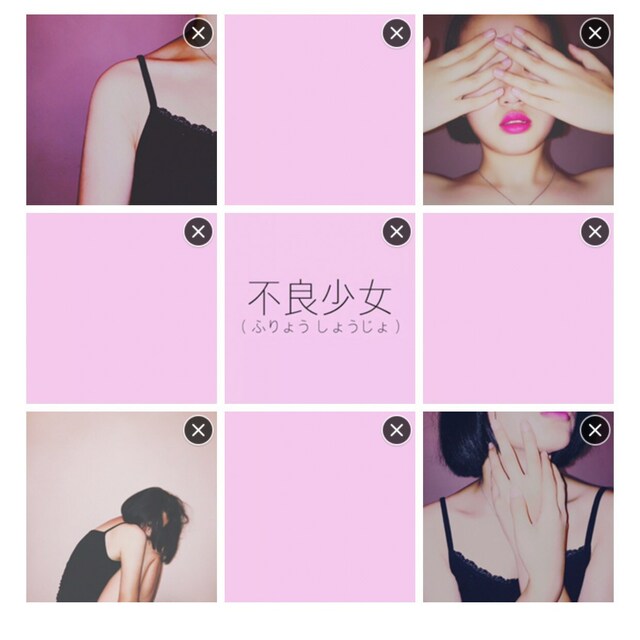Remove the photo of hands covering eyes

[x=595, y=34]
